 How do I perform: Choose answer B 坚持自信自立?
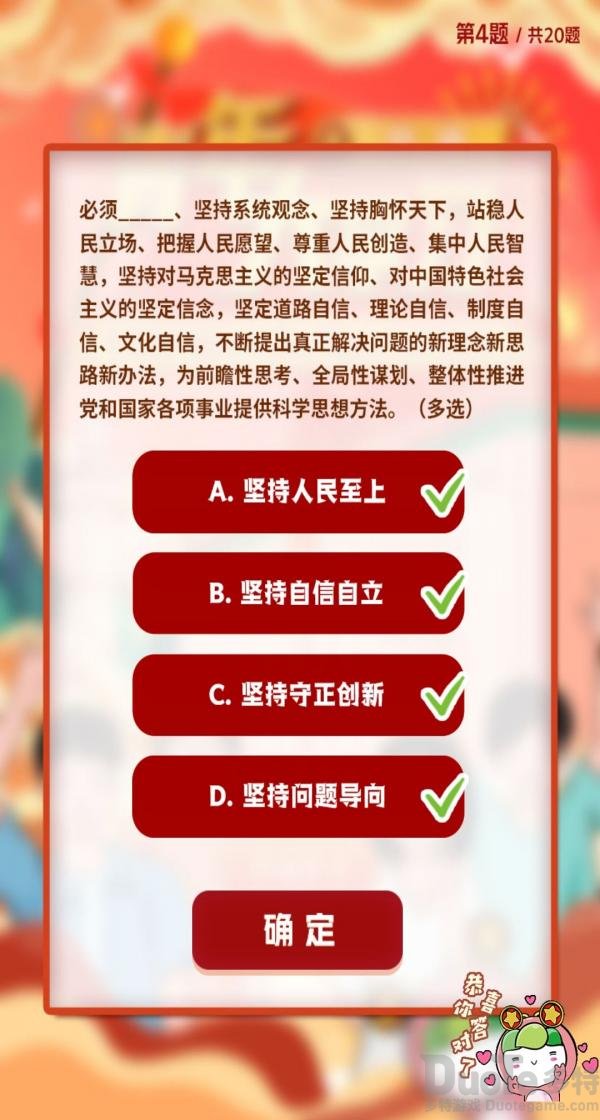[298, 593]
